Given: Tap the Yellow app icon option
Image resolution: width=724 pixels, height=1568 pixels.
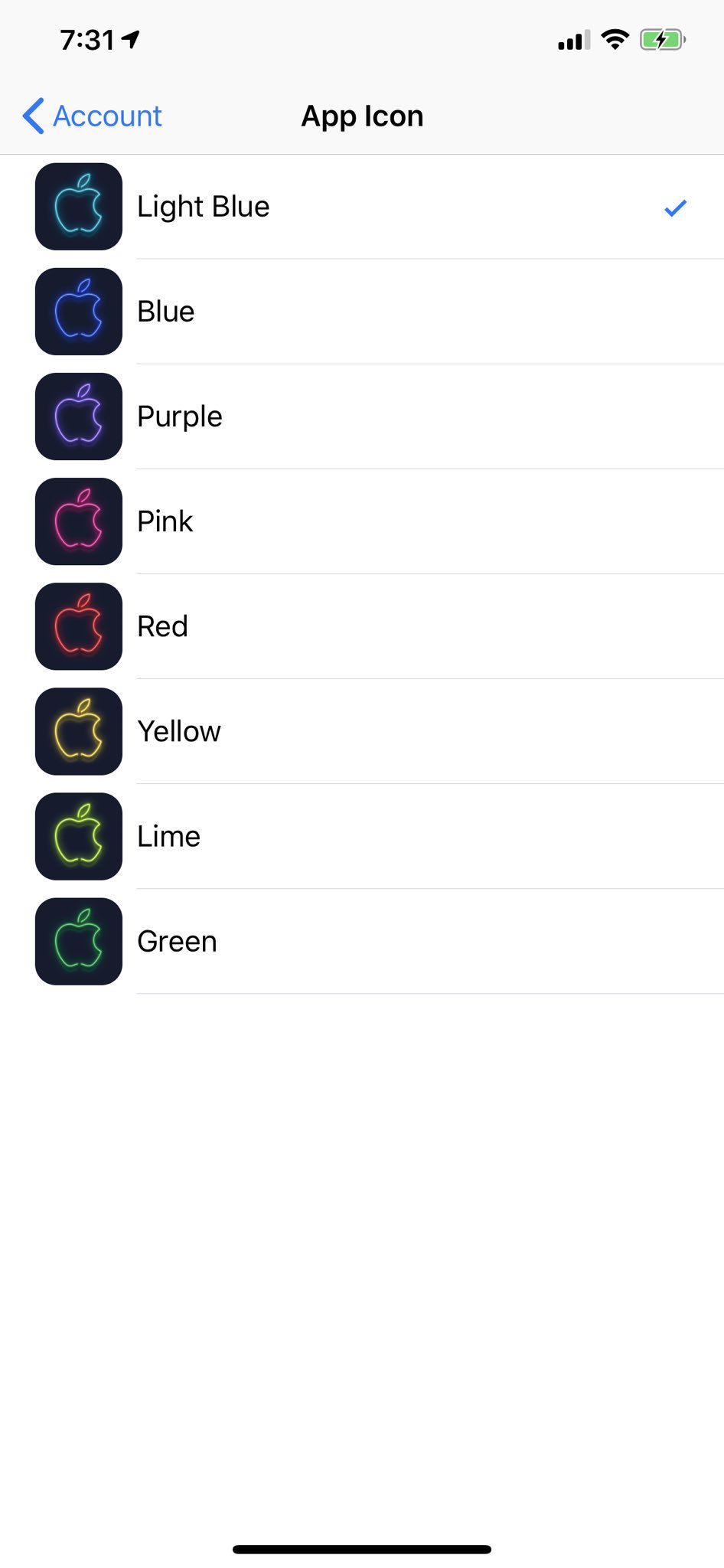Looking at the screenshot, I should point(362,731).
